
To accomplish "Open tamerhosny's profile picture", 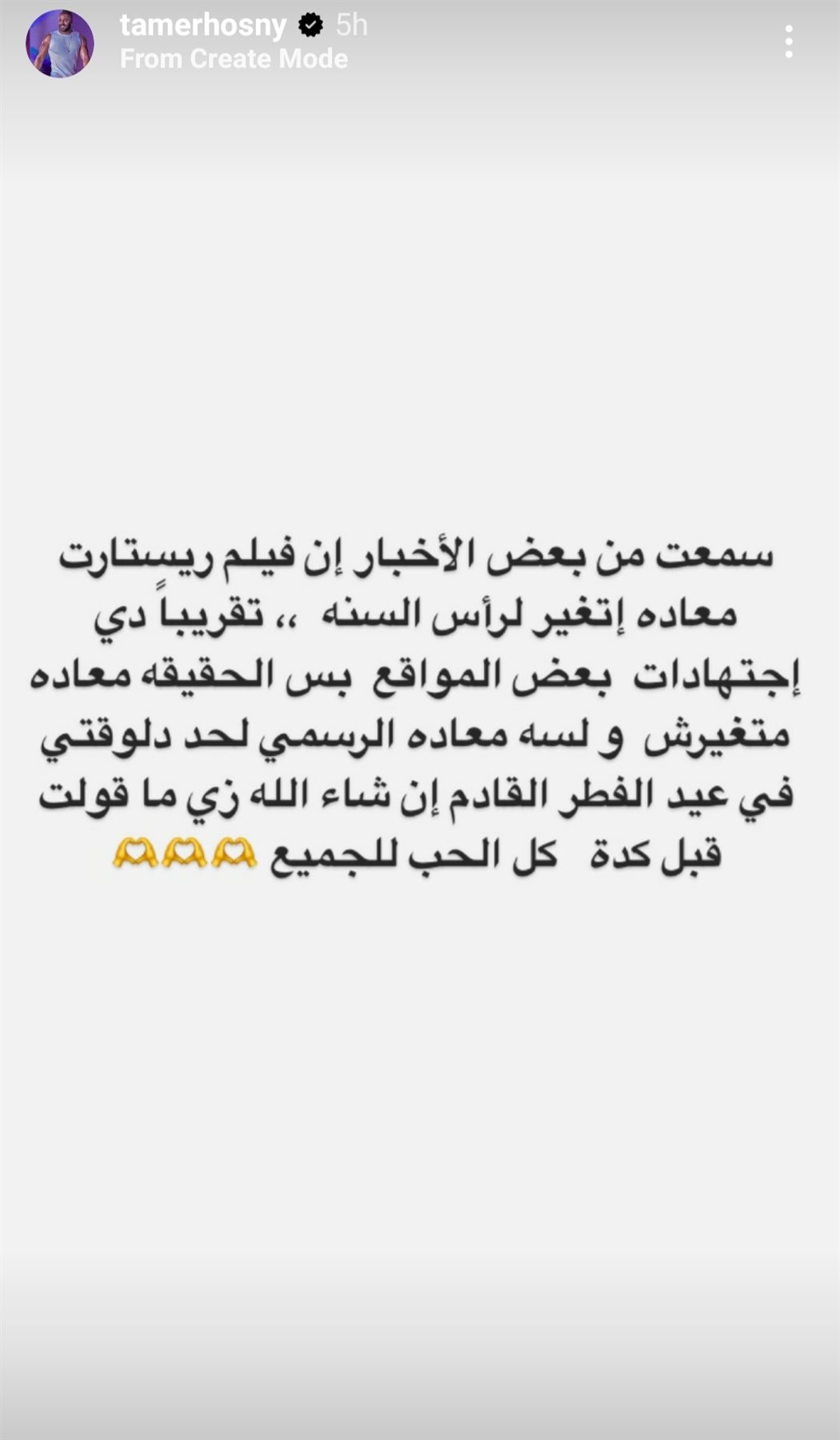I will point(60,43).
